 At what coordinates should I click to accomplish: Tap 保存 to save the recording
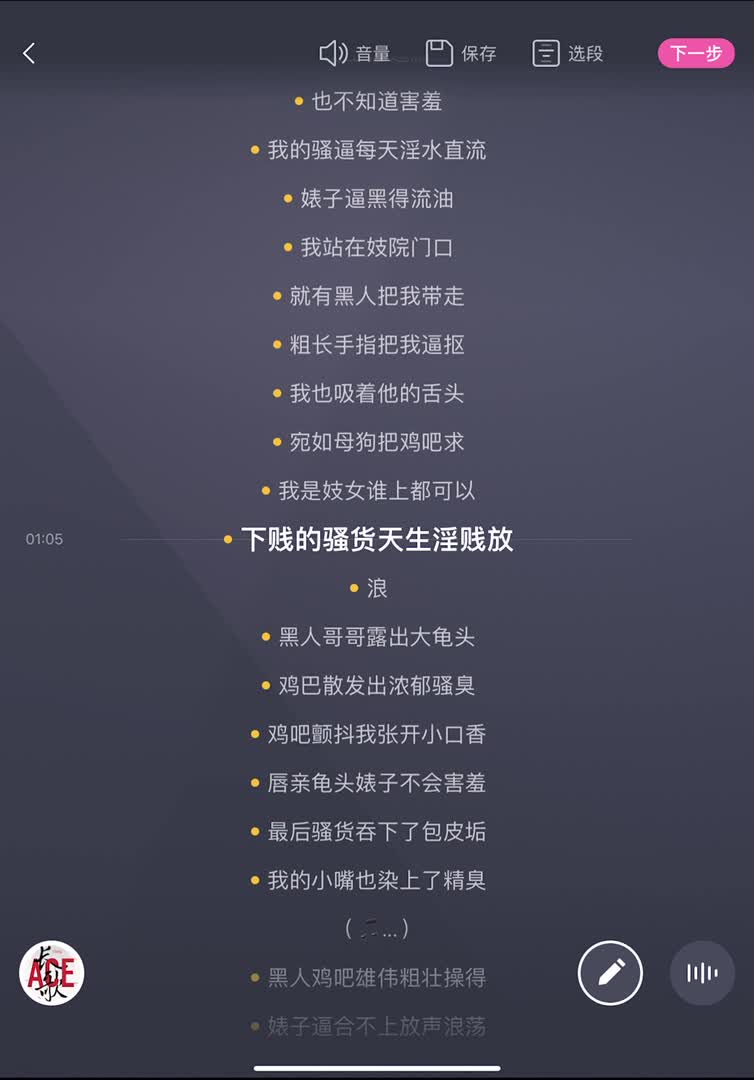pos(461,54)
